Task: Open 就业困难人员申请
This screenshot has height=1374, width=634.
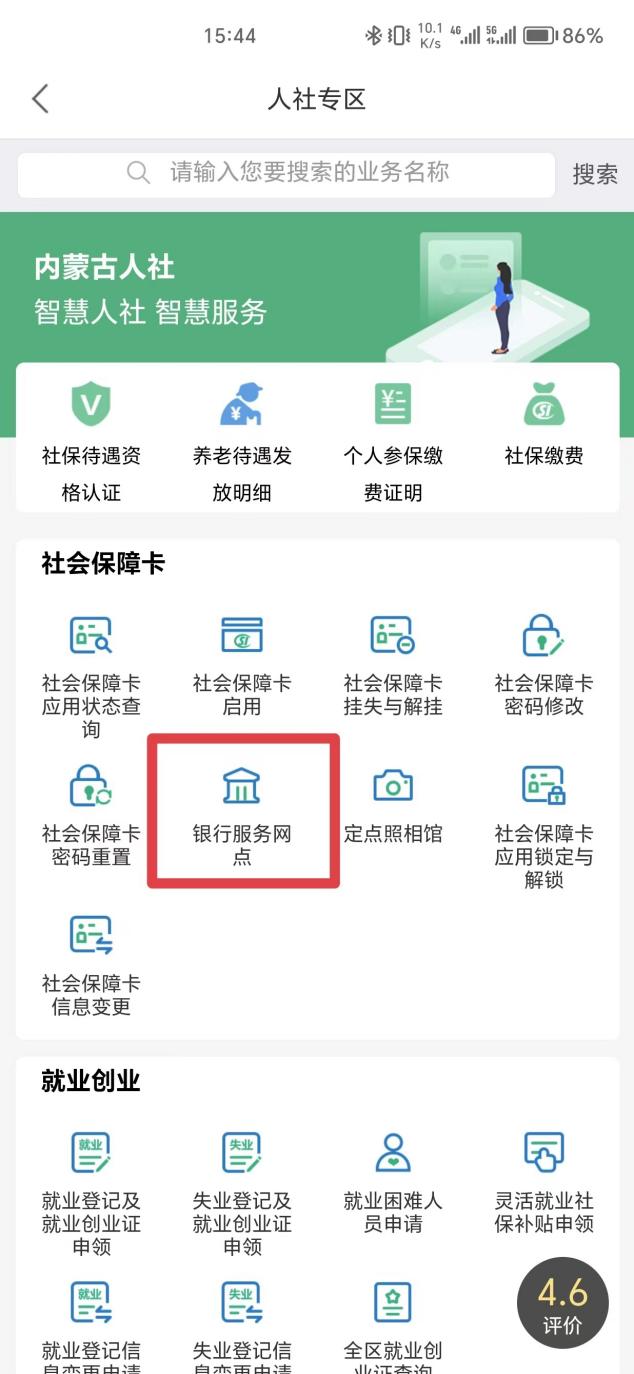Action: 392,1180
